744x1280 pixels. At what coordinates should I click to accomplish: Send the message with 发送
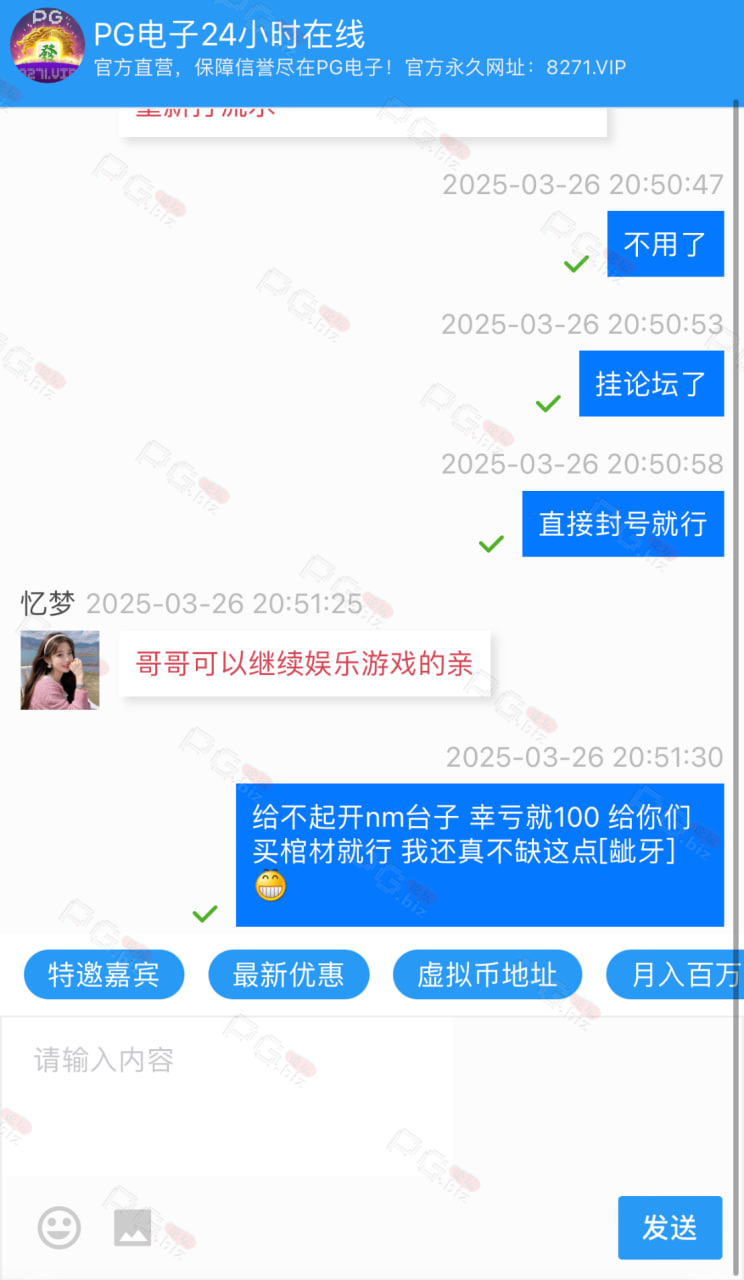coord(670,1228)
